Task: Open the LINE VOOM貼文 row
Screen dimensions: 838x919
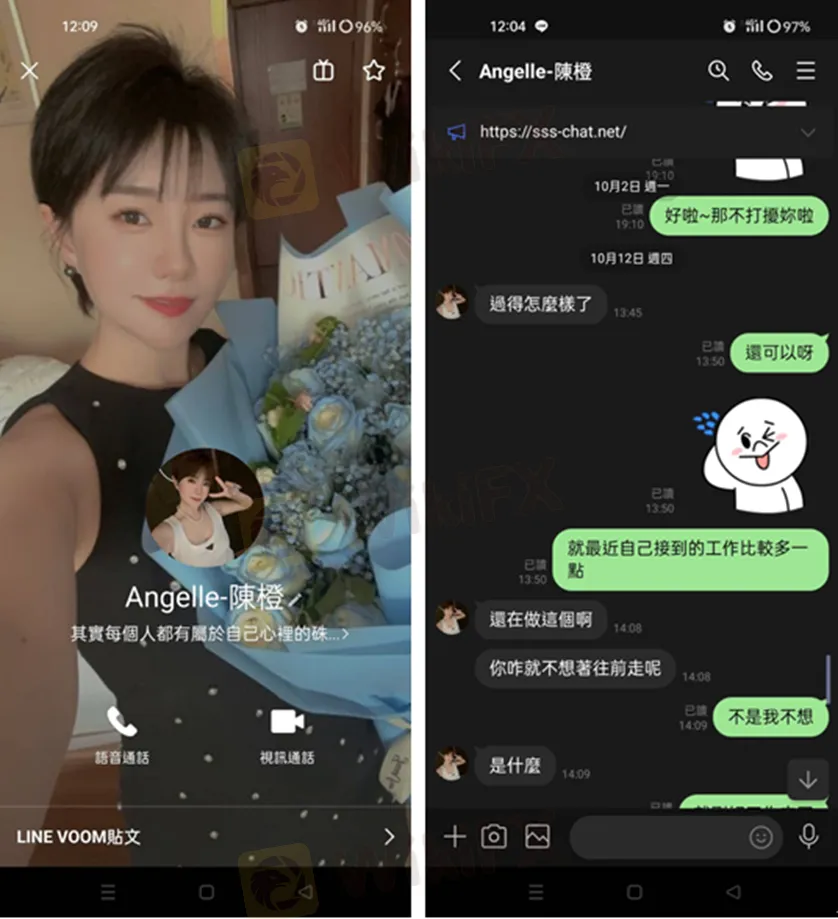Action: 205,837
